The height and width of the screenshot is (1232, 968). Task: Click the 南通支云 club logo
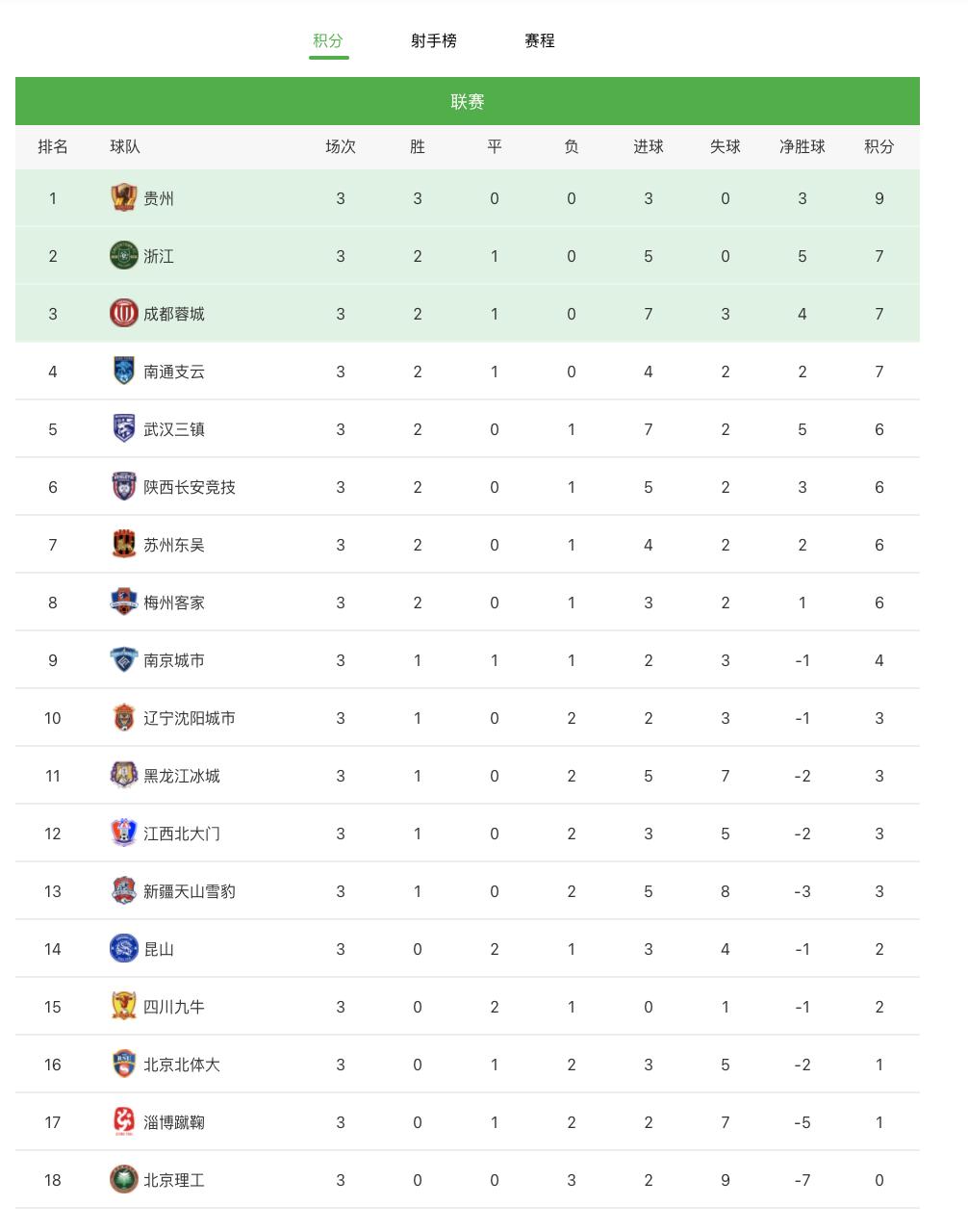click(x=124, y=372)
